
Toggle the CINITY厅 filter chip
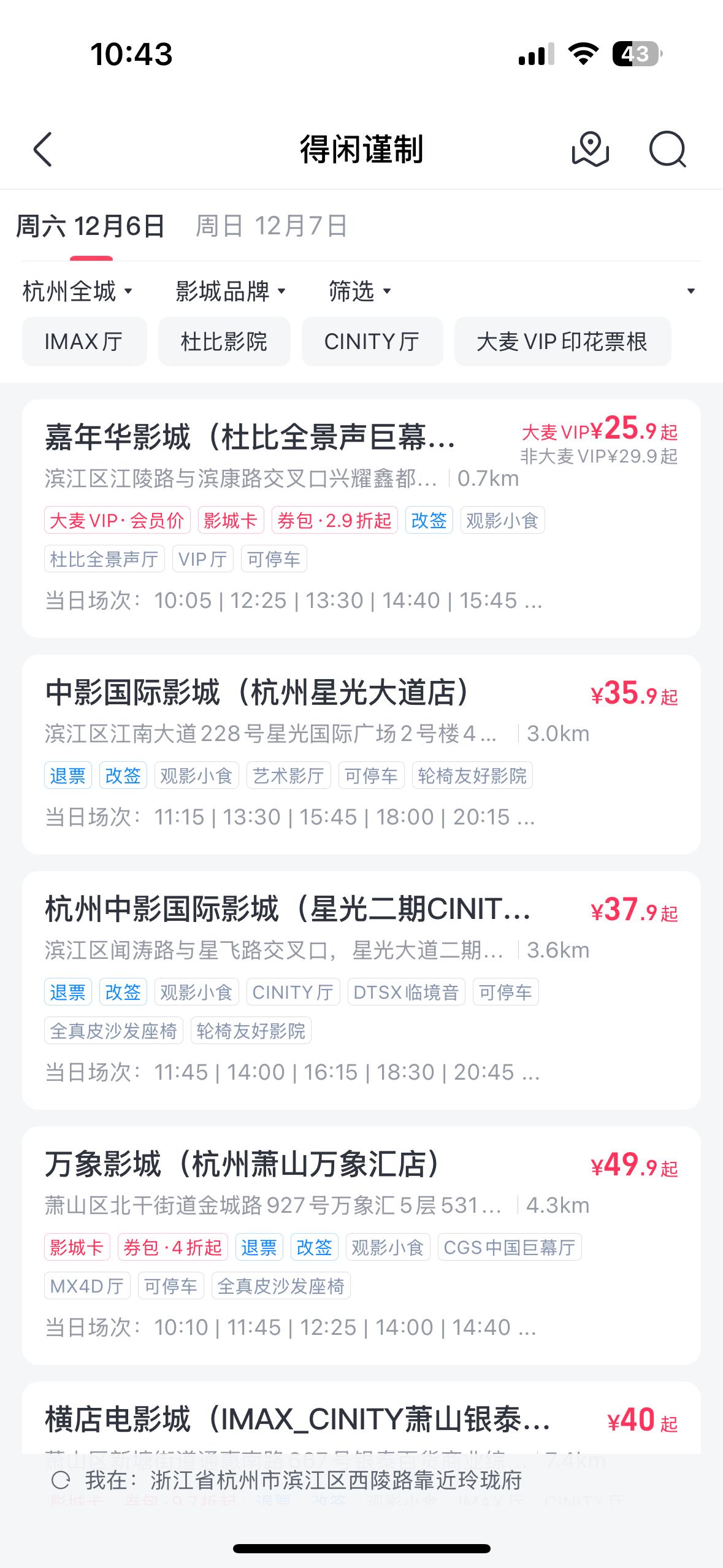click(x=373, y=342)
